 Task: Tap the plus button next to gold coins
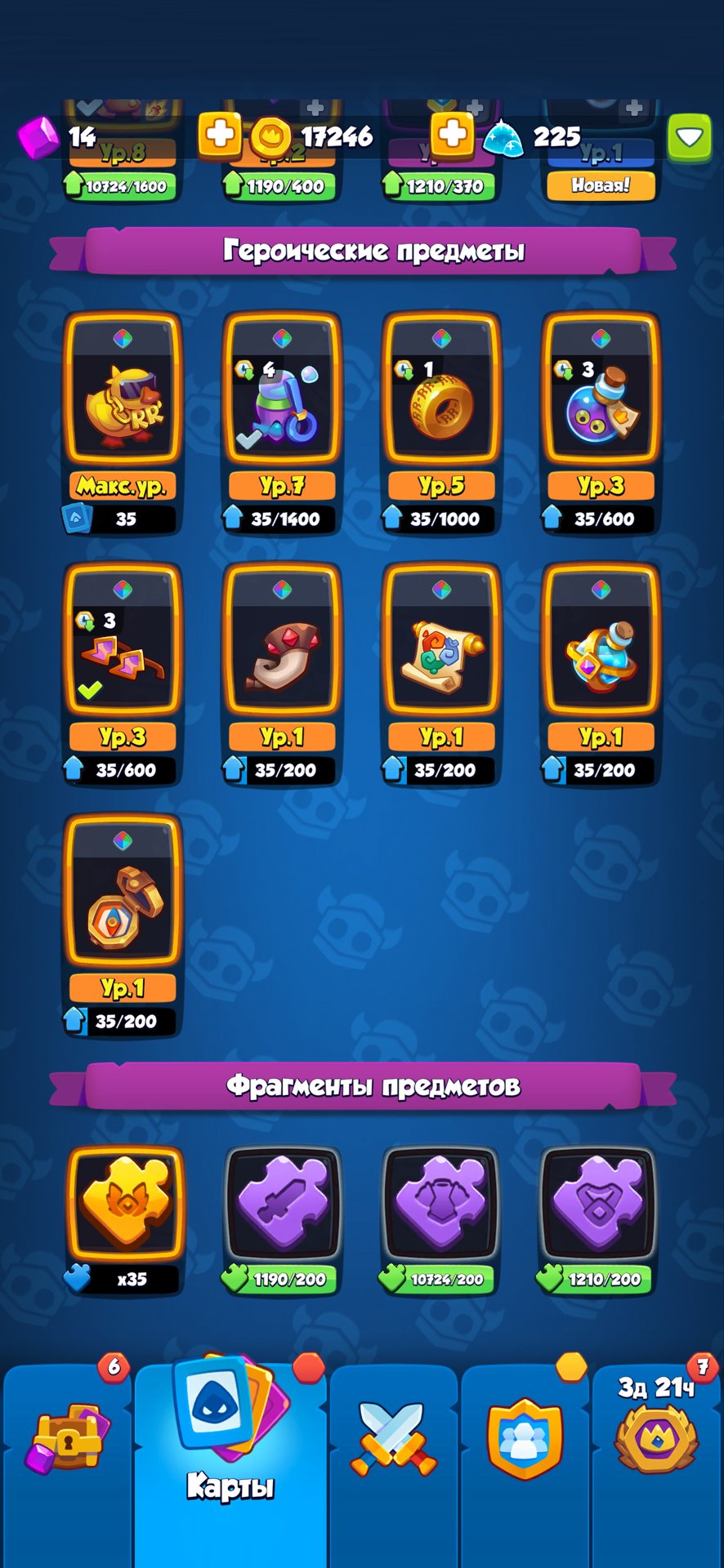click(221, 135)
